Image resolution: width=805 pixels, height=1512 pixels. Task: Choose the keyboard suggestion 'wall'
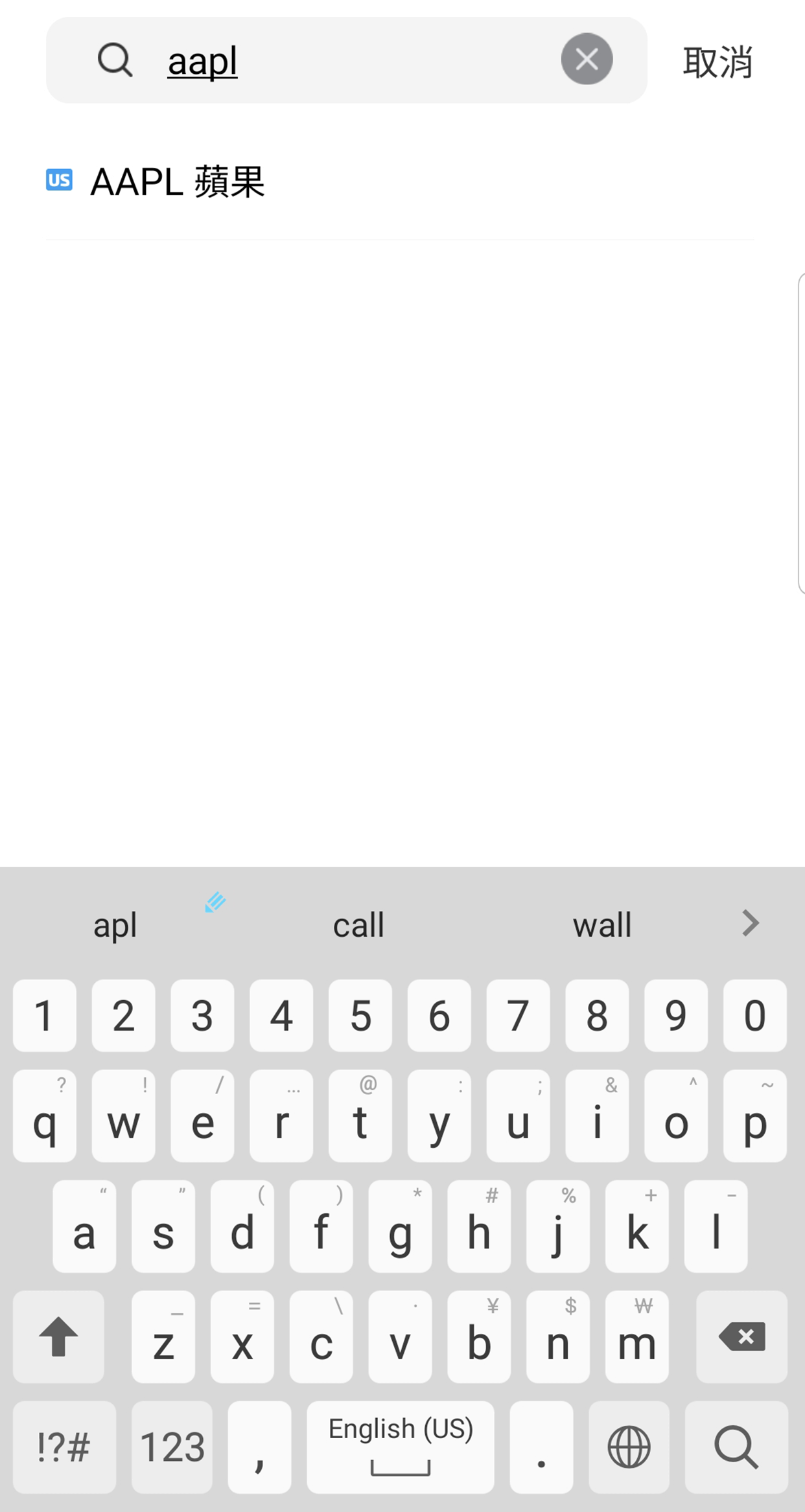pos(602,925)
